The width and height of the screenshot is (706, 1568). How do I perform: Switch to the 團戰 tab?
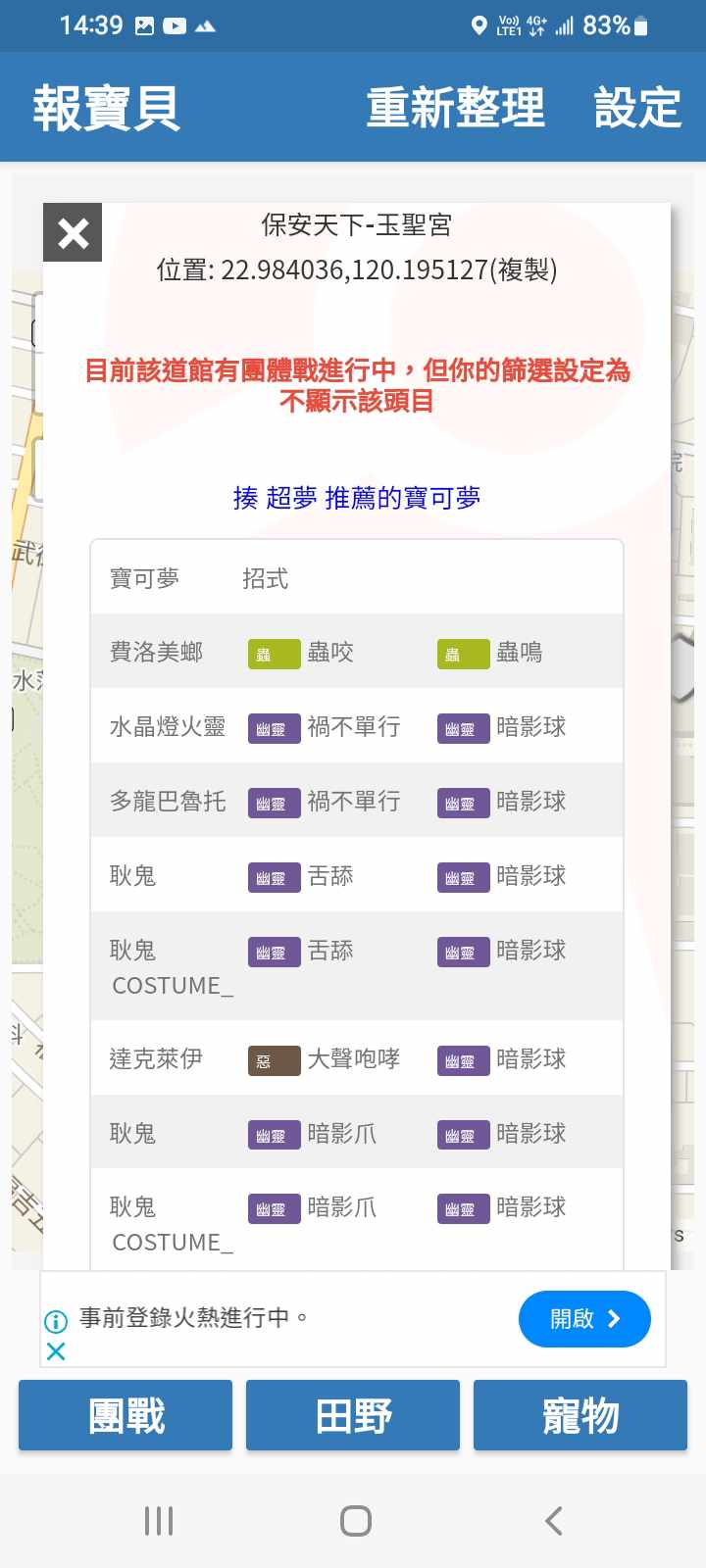(126, 1416)
